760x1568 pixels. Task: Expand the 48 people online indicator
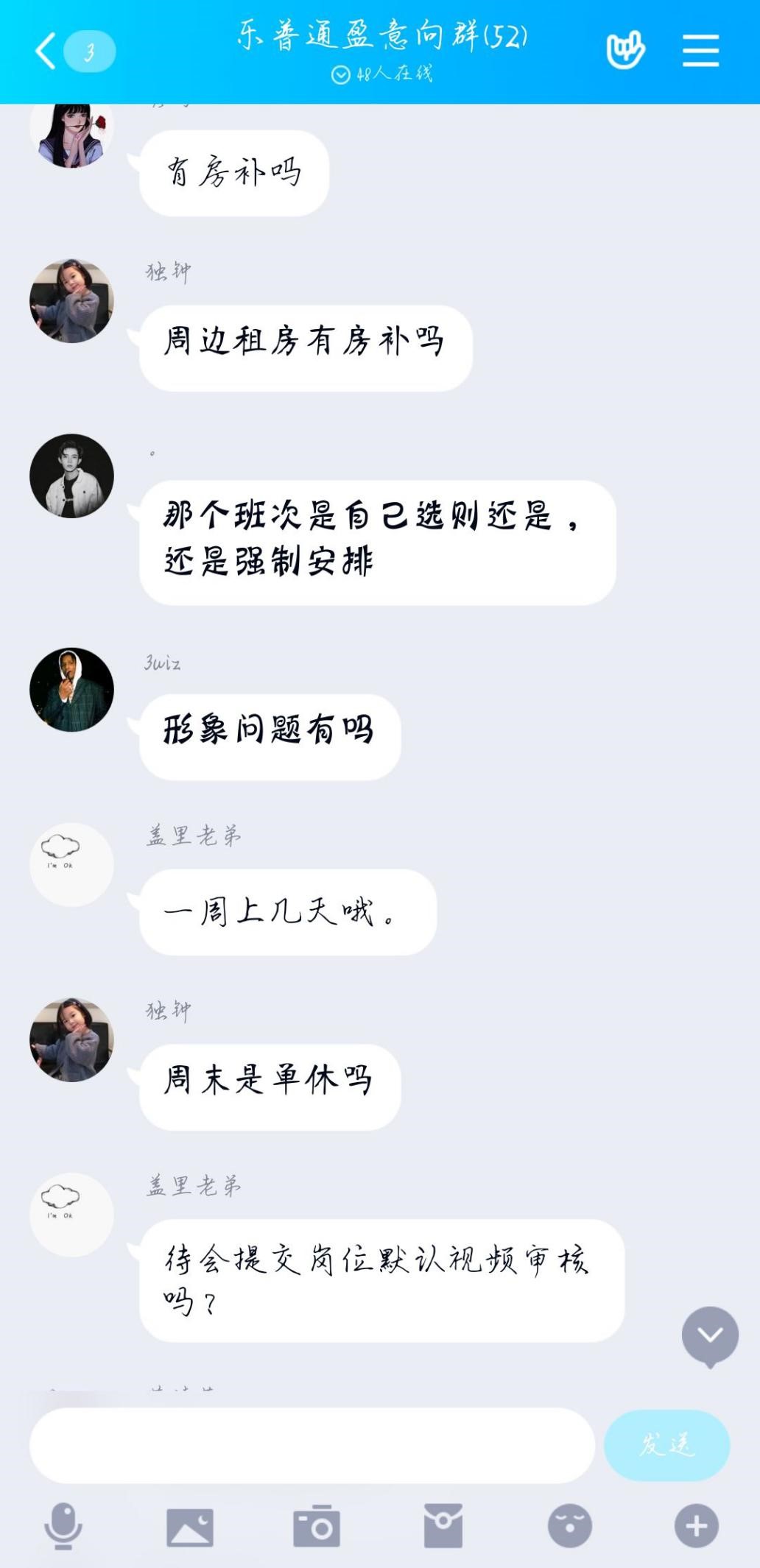381,74
